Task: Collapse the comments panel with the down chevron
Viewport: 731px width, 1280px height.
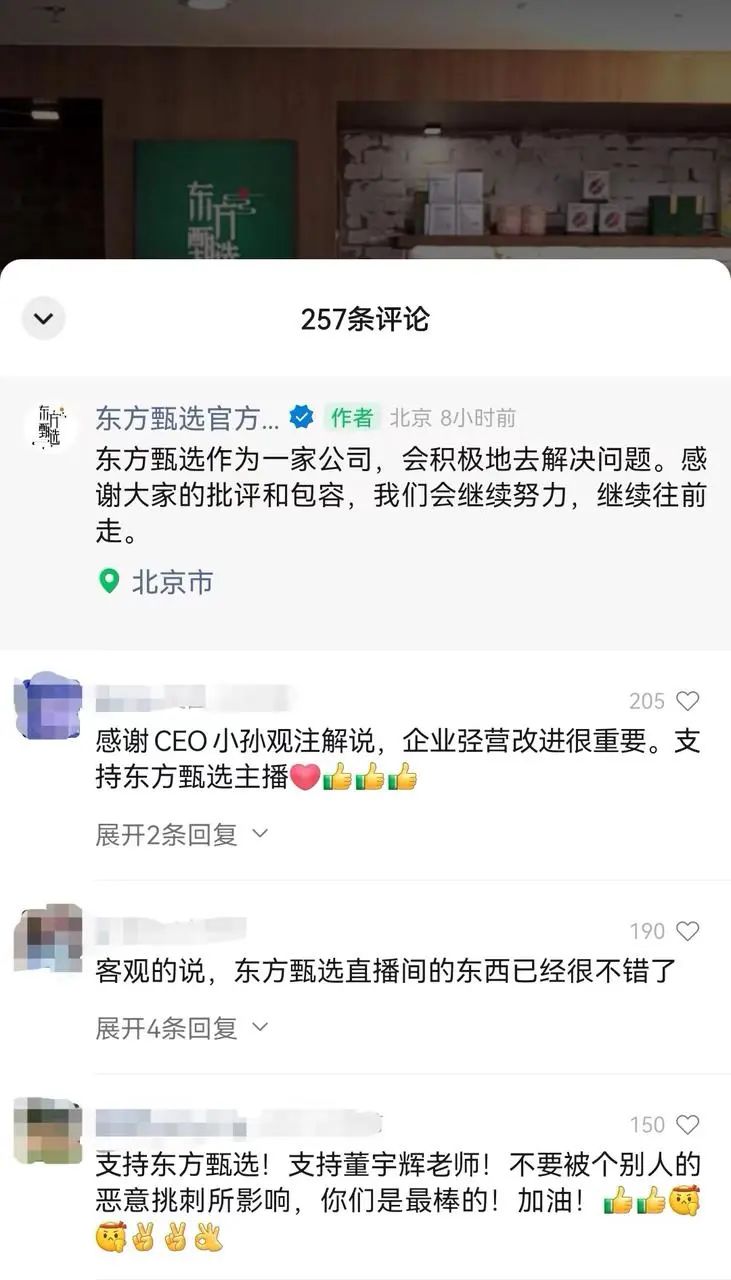Action: (x=43, y=319)
